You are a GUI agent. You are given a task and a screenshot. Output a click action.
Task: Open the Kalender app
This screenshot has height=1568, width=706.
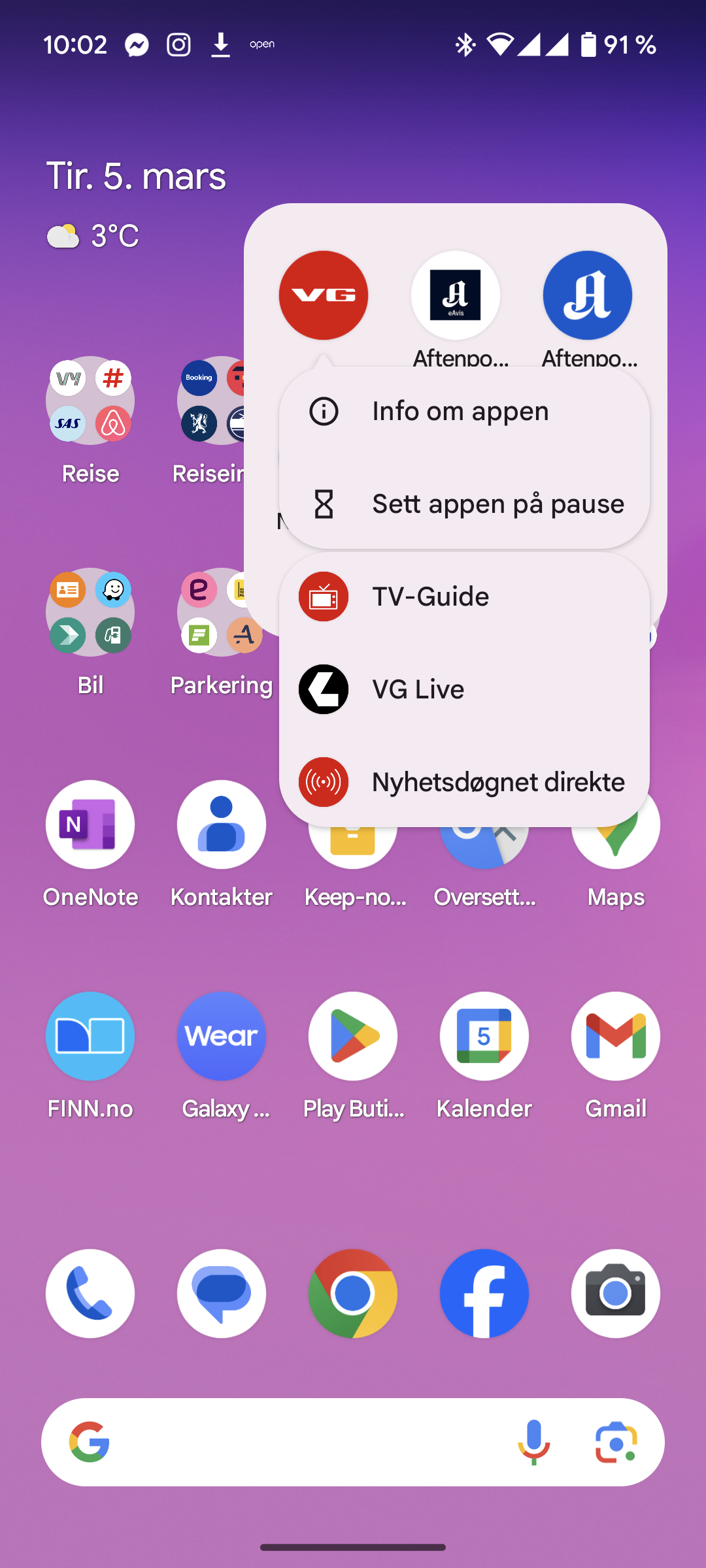(484, 1036)
